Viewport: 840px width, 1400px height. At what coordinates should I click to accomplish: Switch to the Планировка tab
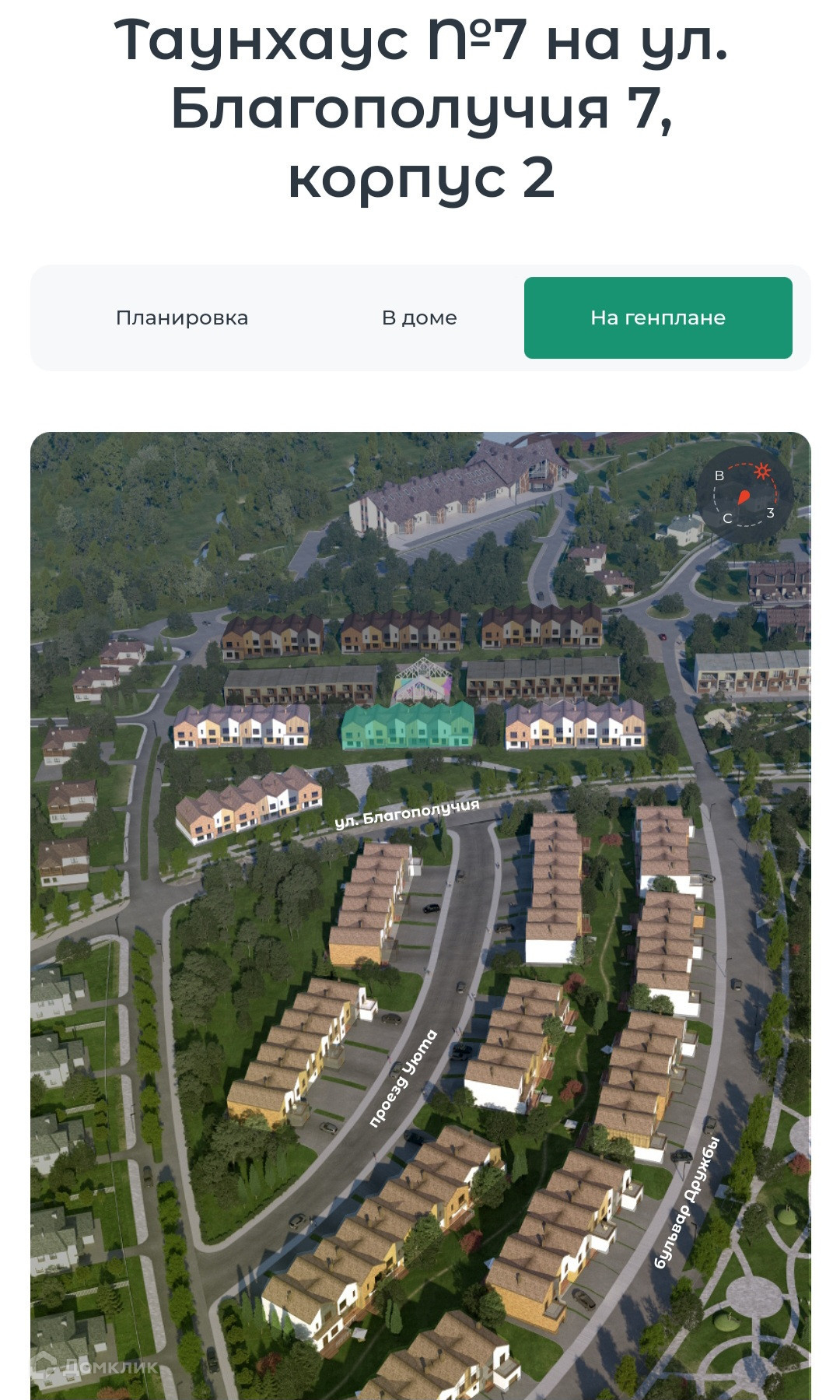click(182, 318)
